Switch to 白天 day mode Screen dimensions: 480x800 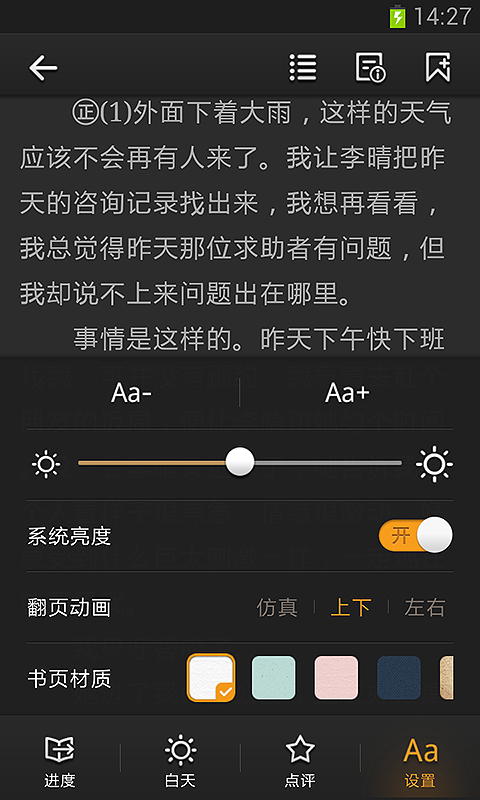(180, 760)
